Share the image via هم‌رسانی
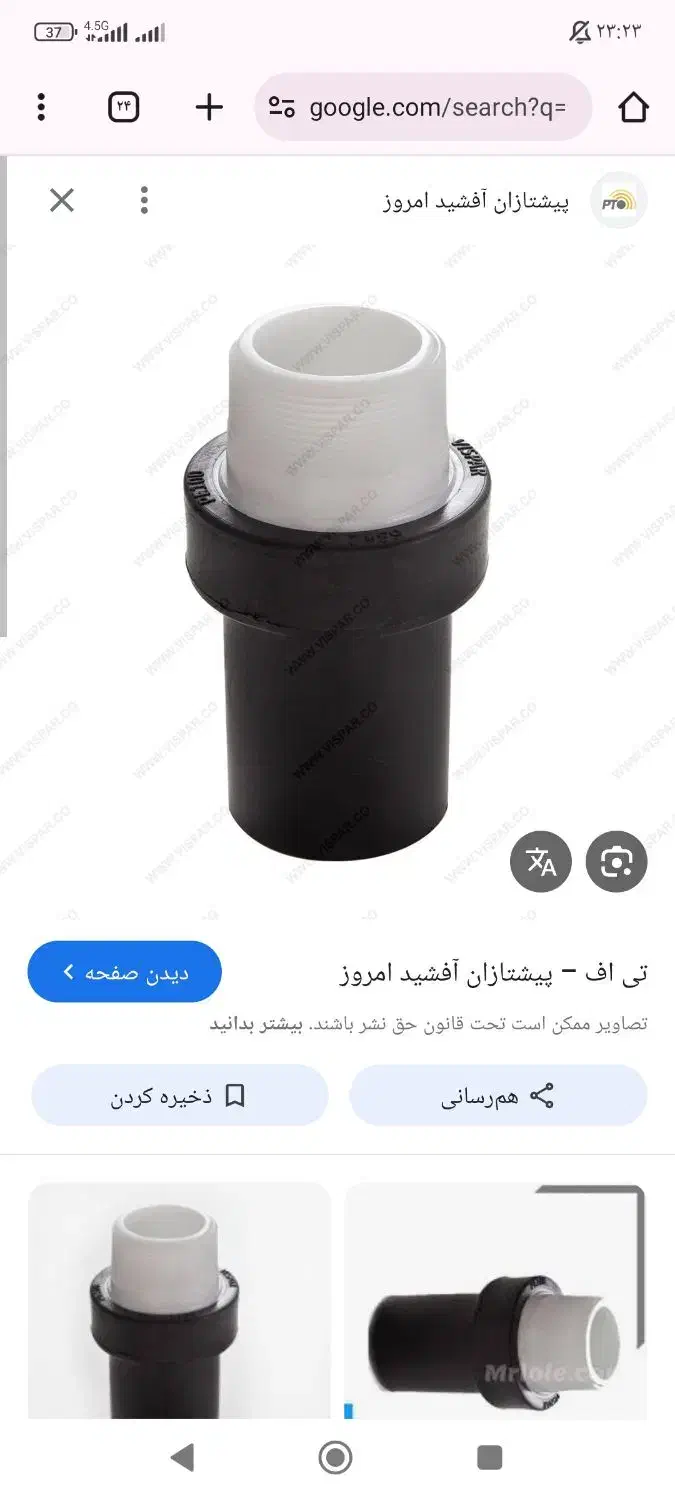The width and height of the screenshot is (675, 1500). point(498,1096)
